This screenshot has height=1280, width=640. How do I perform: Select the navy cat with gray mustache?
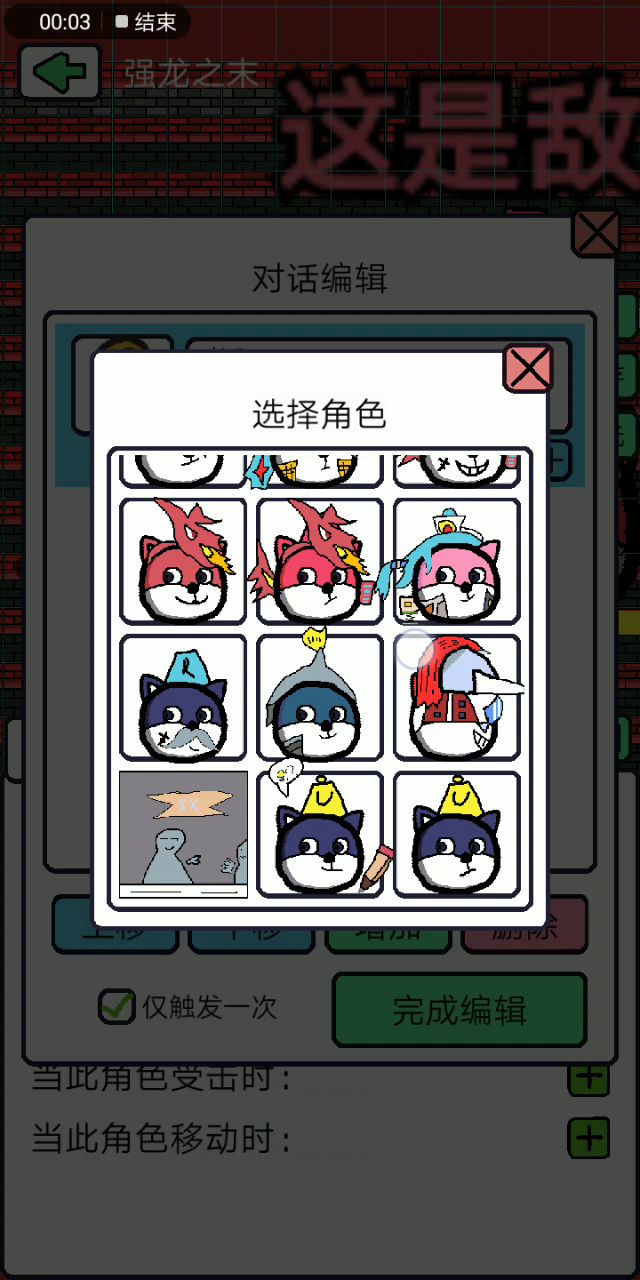pos(183,698)
